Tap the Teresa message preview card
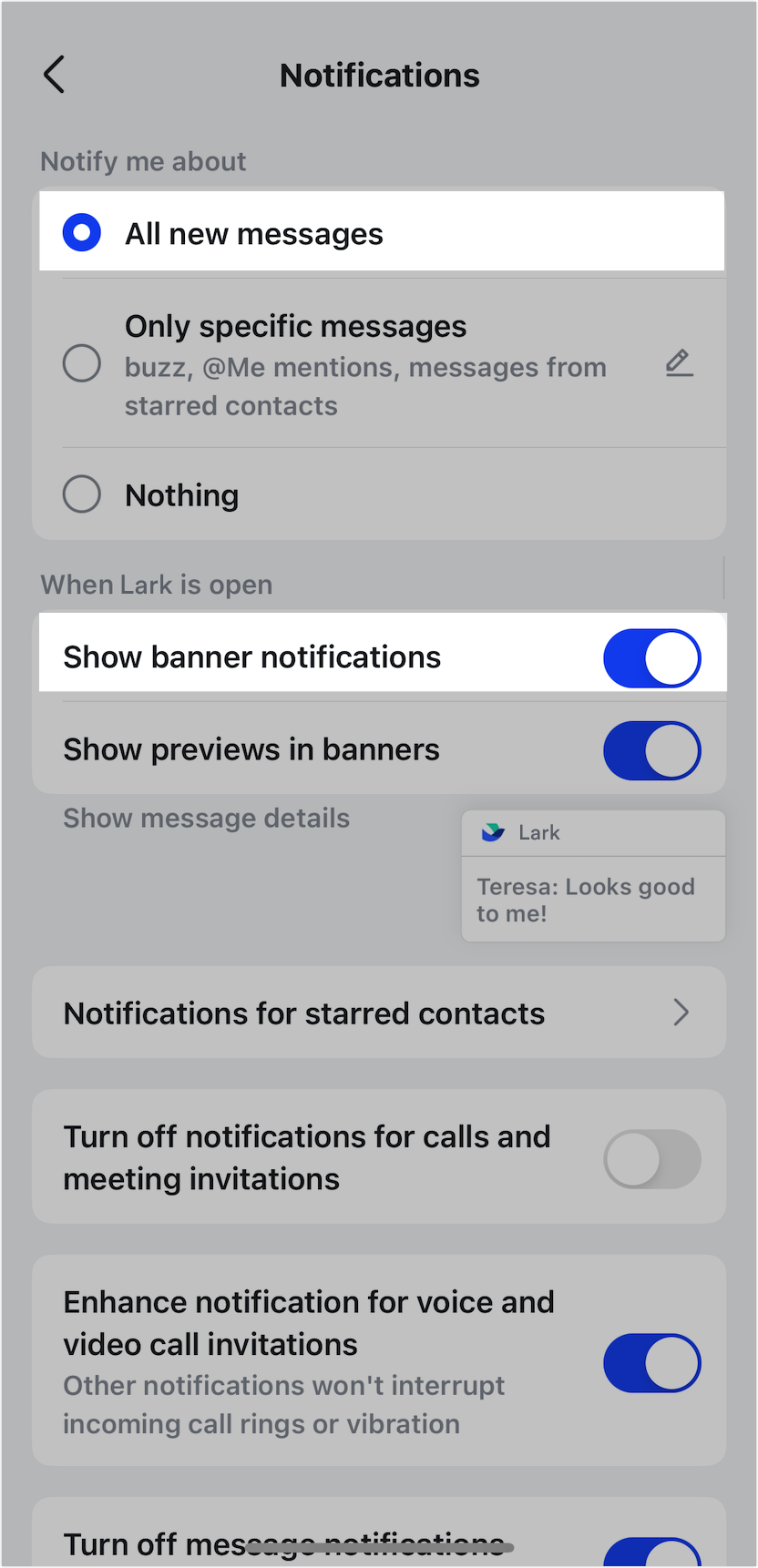Image resolution: width=758 pixels, height=1568 pixels. coord(592,900)
